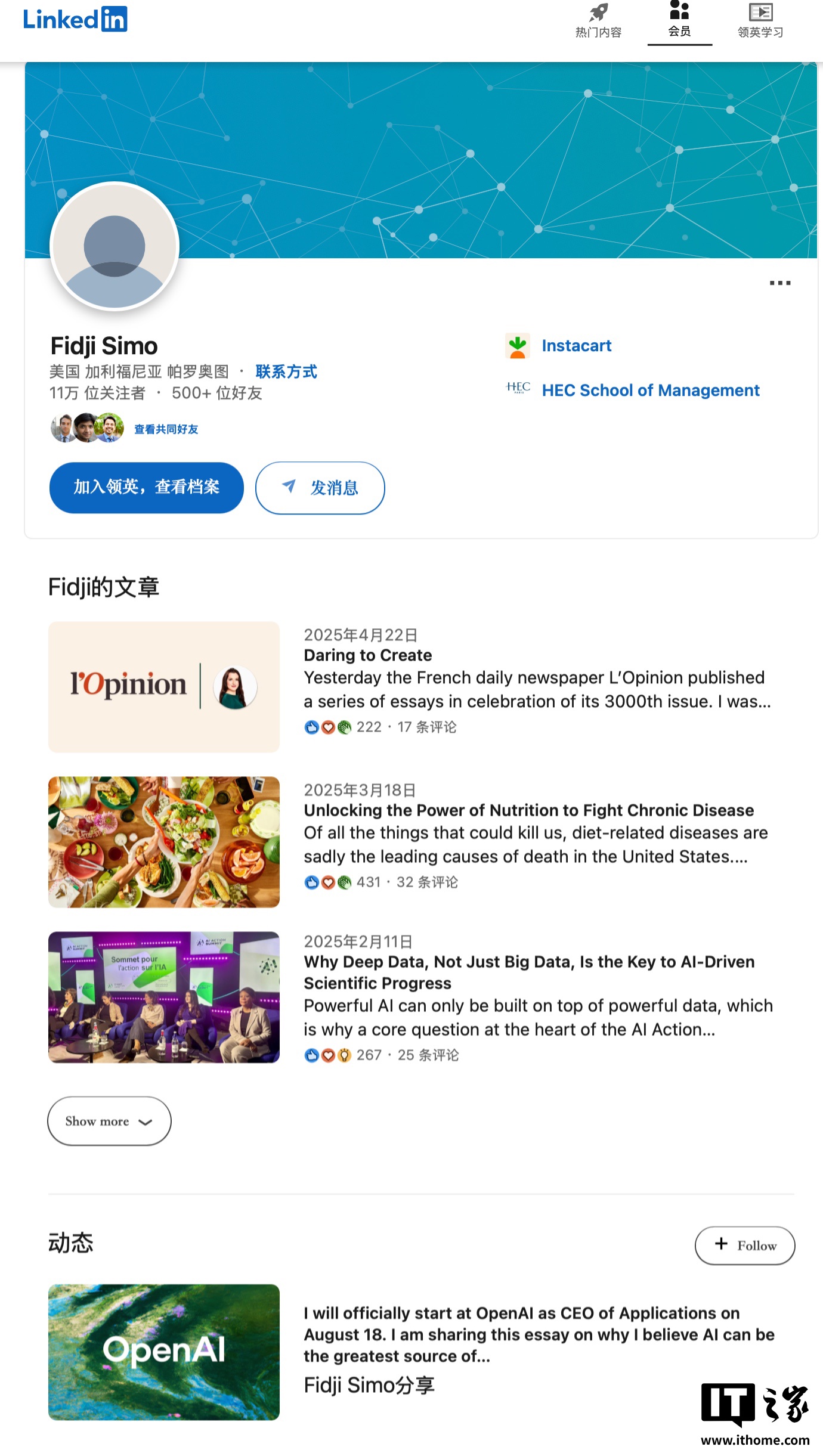The width and height of the screenshot is (823, 1456).
Task: Open the LinkedIn home logo
Action: click(75, 19)
